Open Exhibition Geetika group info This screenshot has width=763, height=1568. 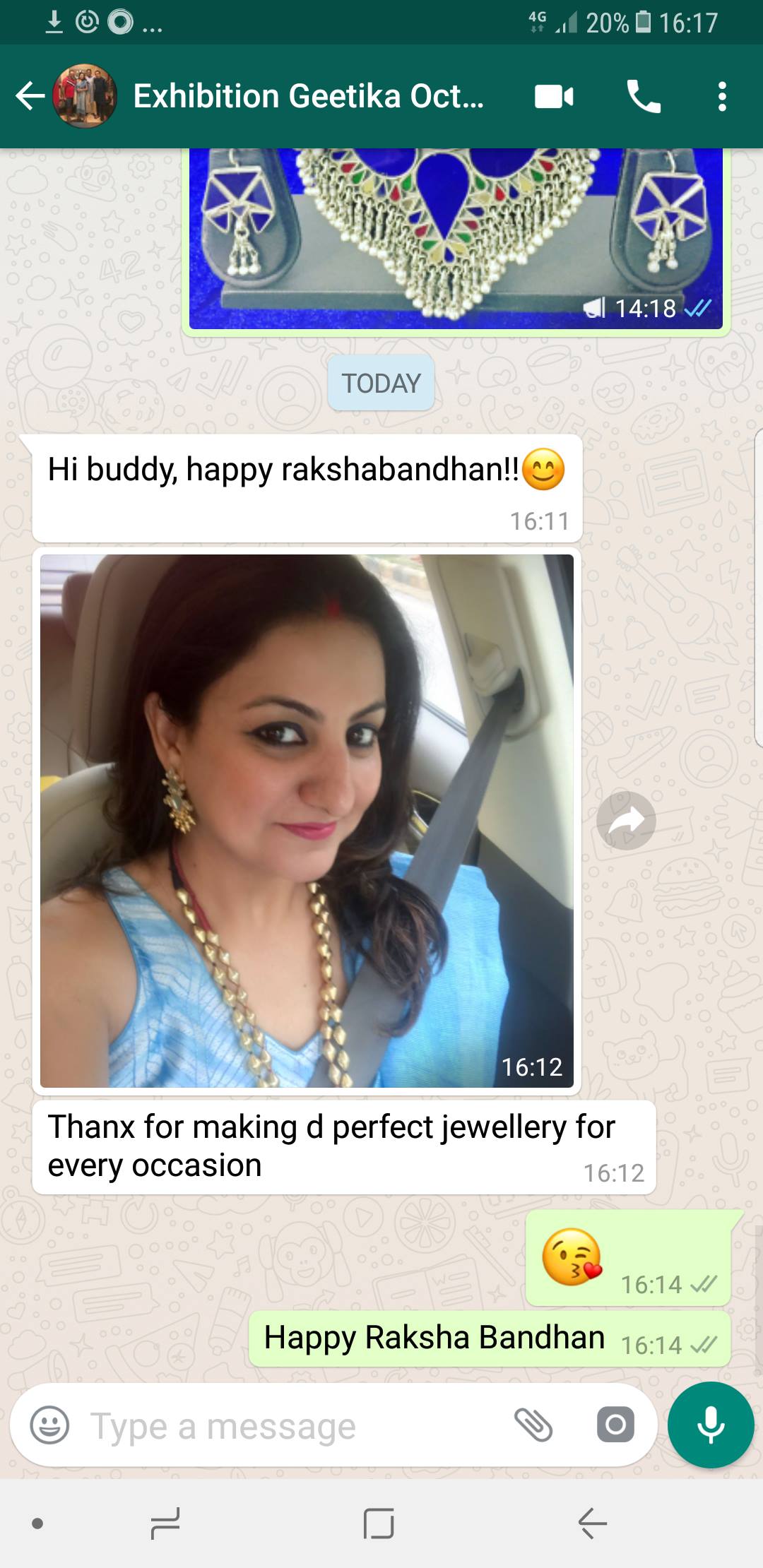(x=308, y=96)
